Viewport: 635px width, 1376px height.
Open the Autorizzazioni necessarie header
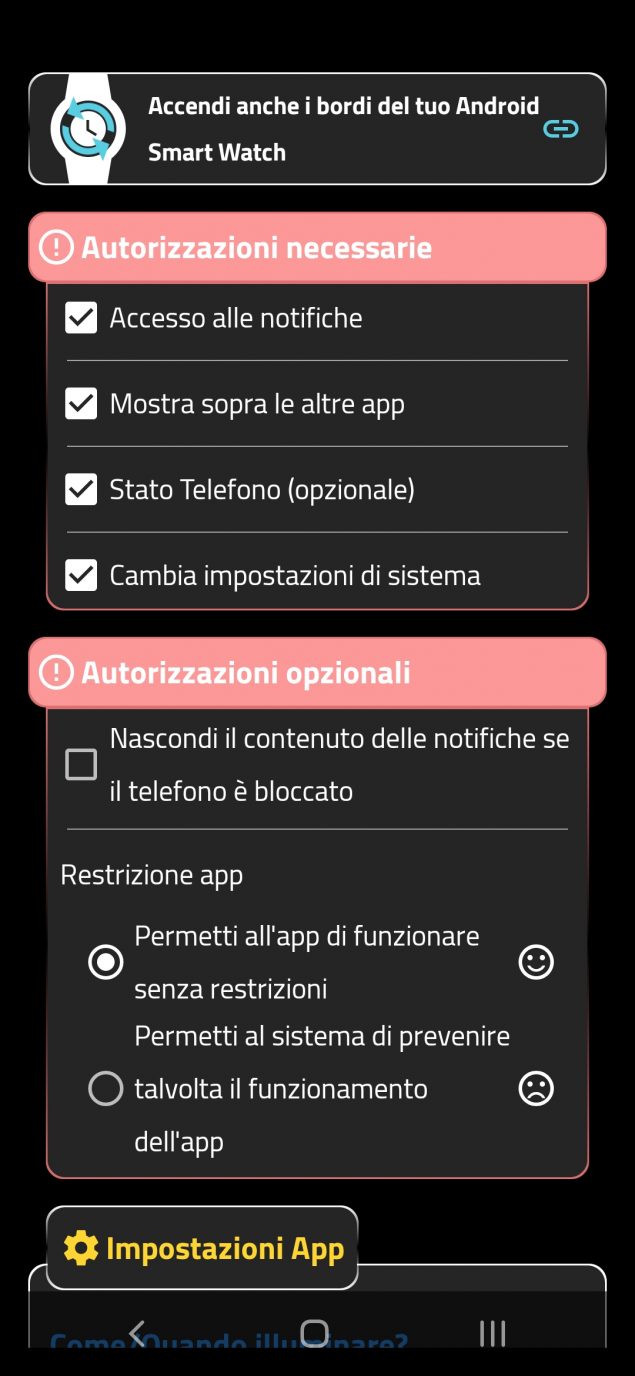tap(317, 247)
